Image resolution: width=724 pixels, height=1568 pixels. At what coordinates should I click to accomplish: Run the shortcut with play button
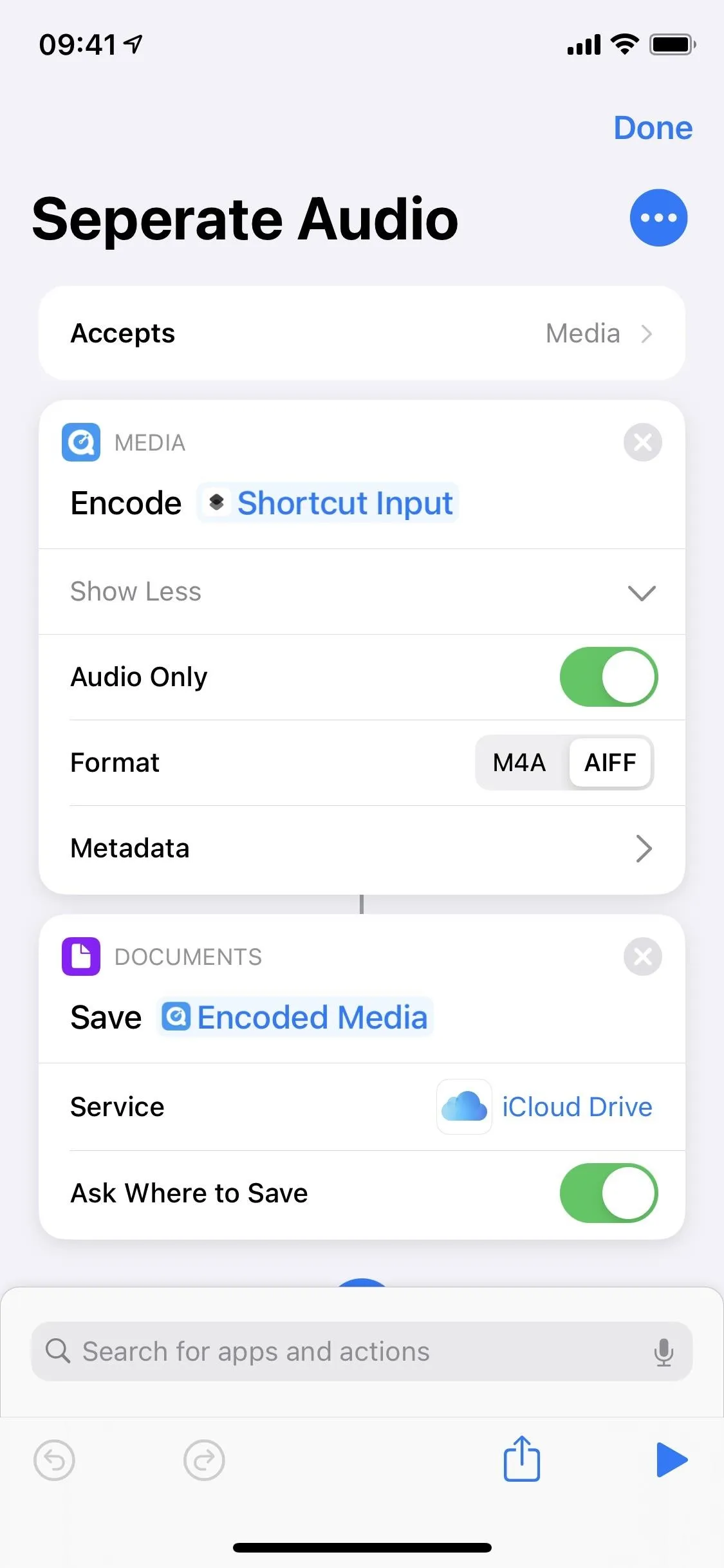click(x=671, y=1460)
